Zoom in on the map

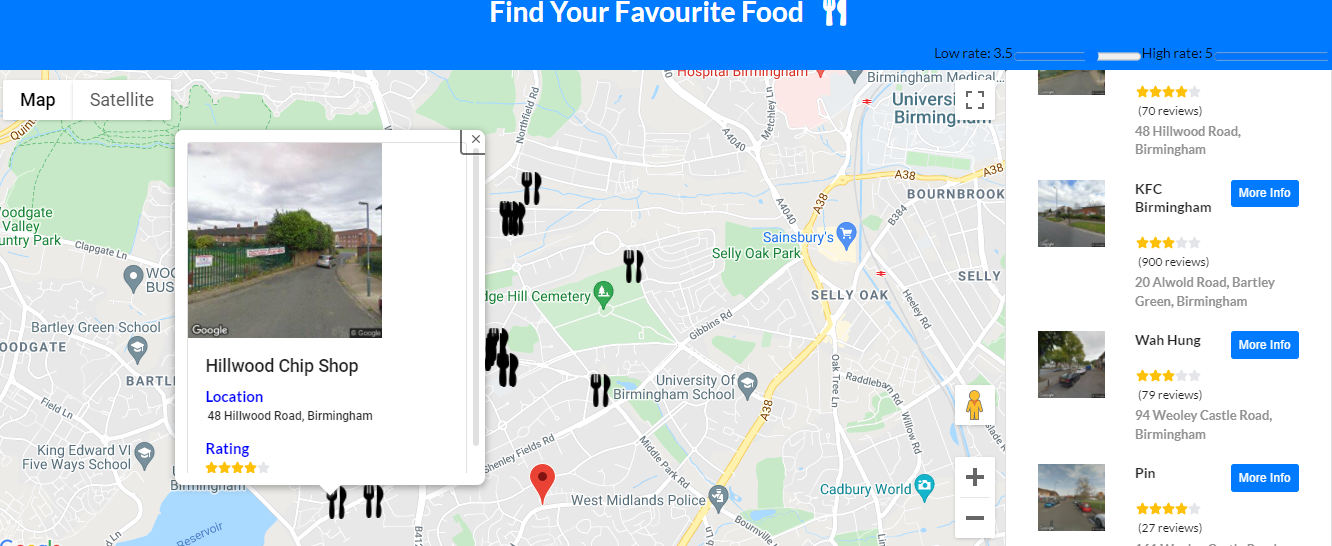[x=975, y=477]
